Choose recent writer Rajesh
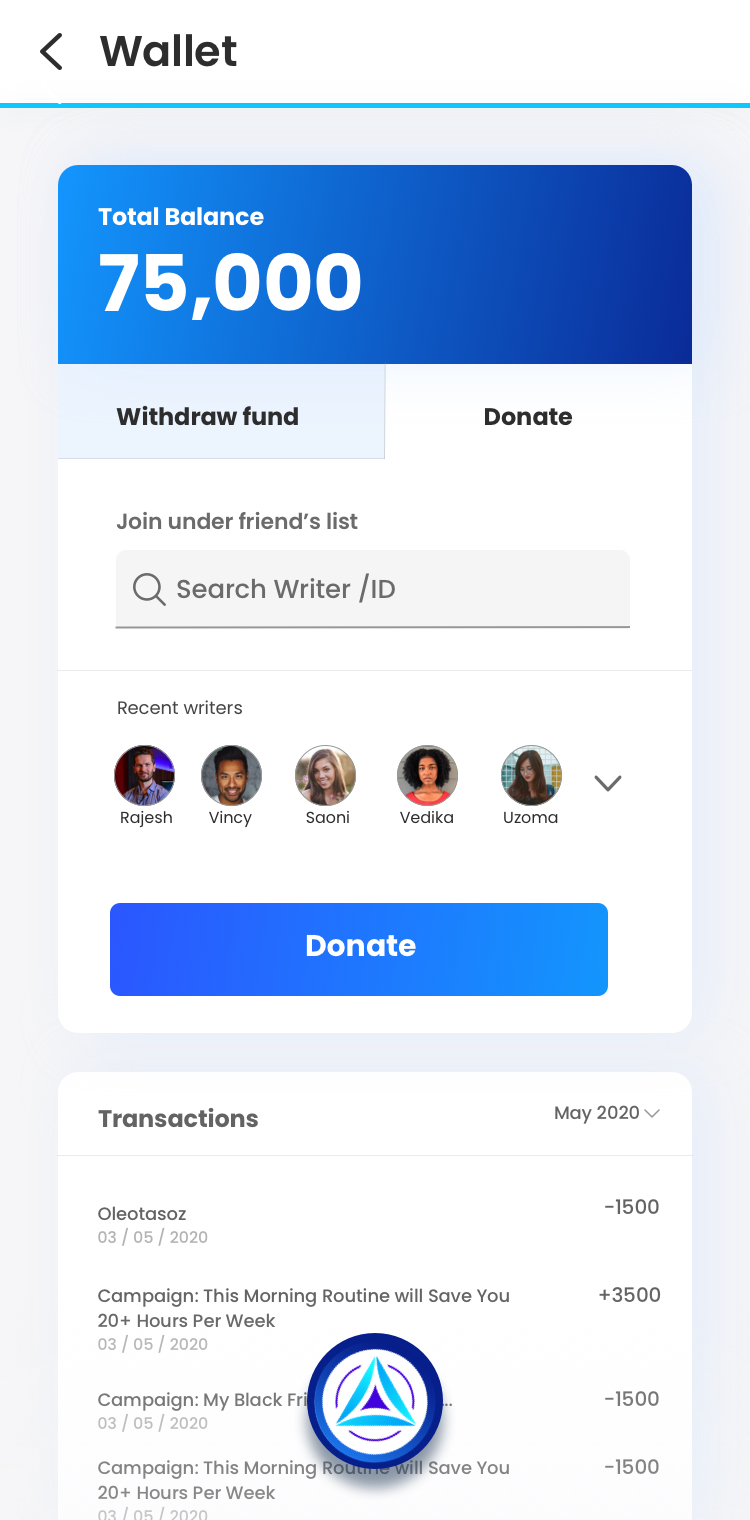 (145, 776)
